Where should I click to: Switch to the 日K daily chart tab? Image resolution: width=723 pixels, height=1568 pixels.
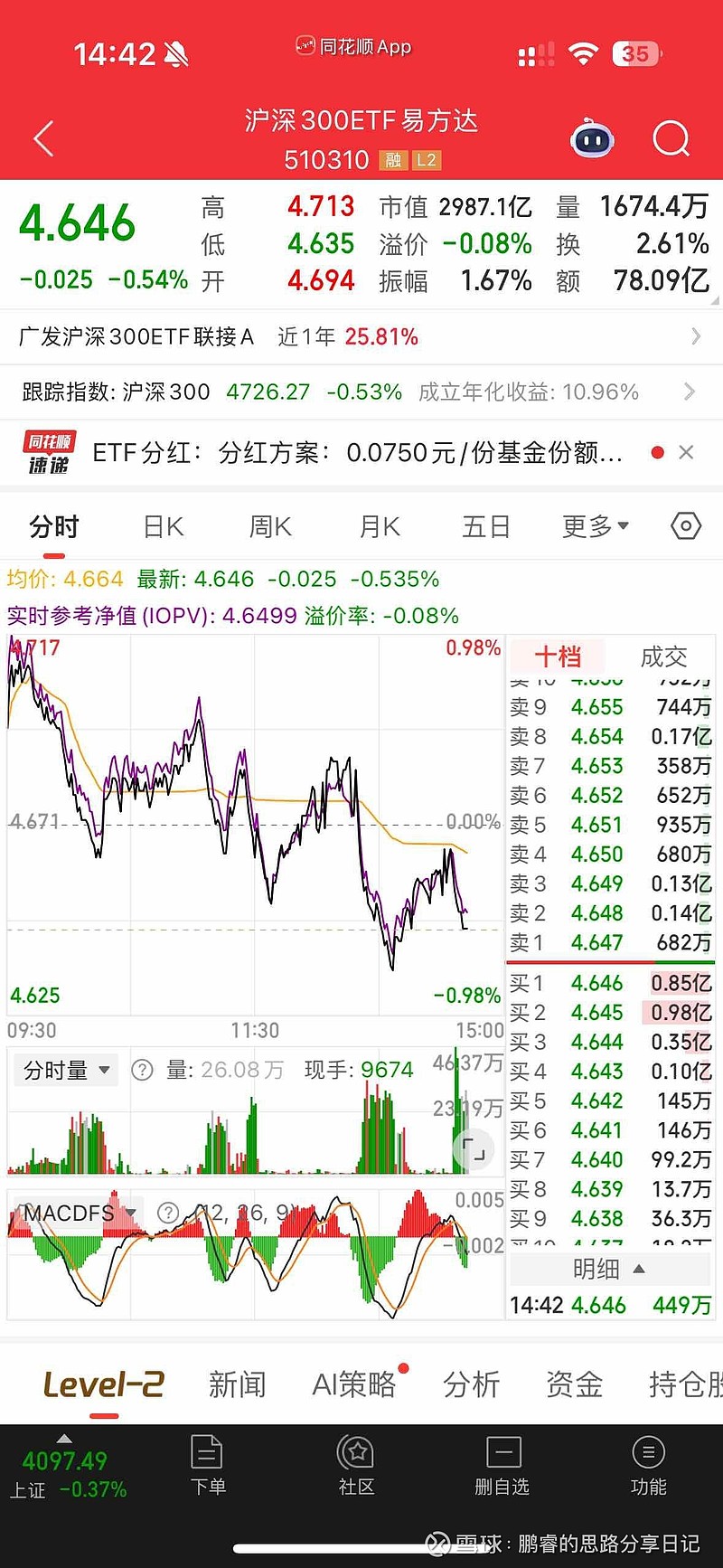tap(161, 525)
